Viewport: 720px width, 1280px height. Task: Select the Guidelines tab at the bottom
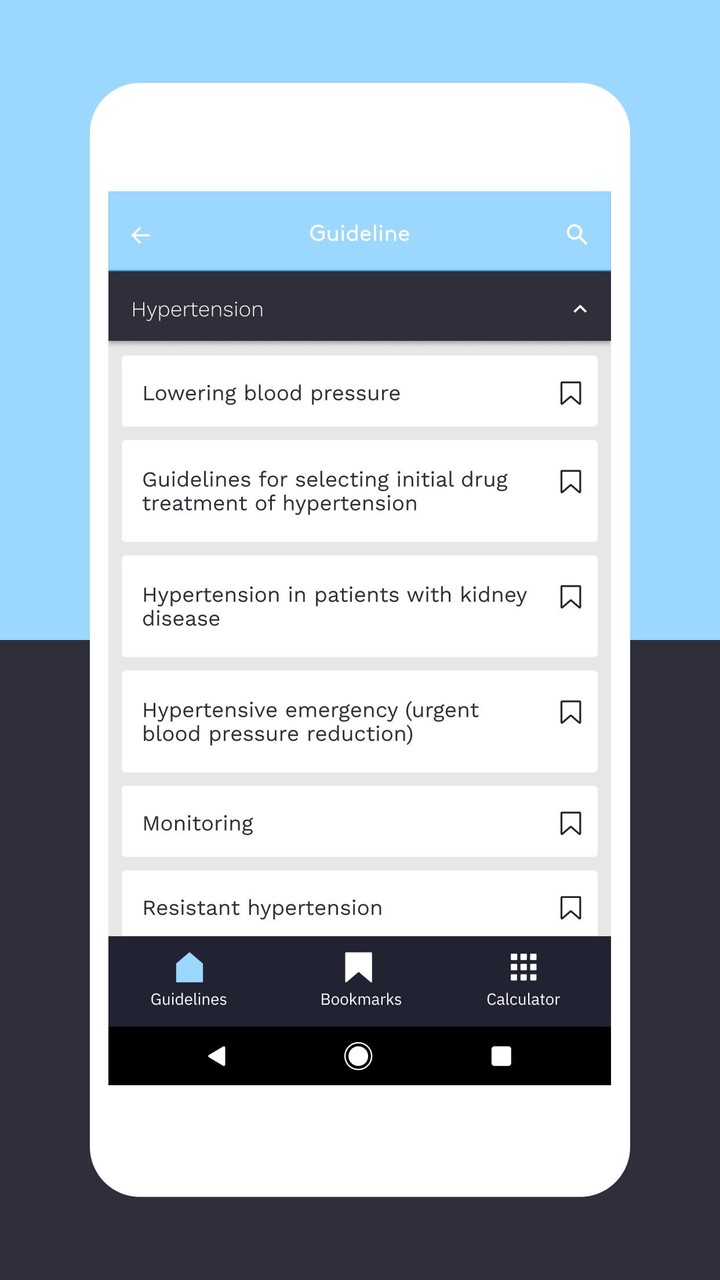coord(188,978)
